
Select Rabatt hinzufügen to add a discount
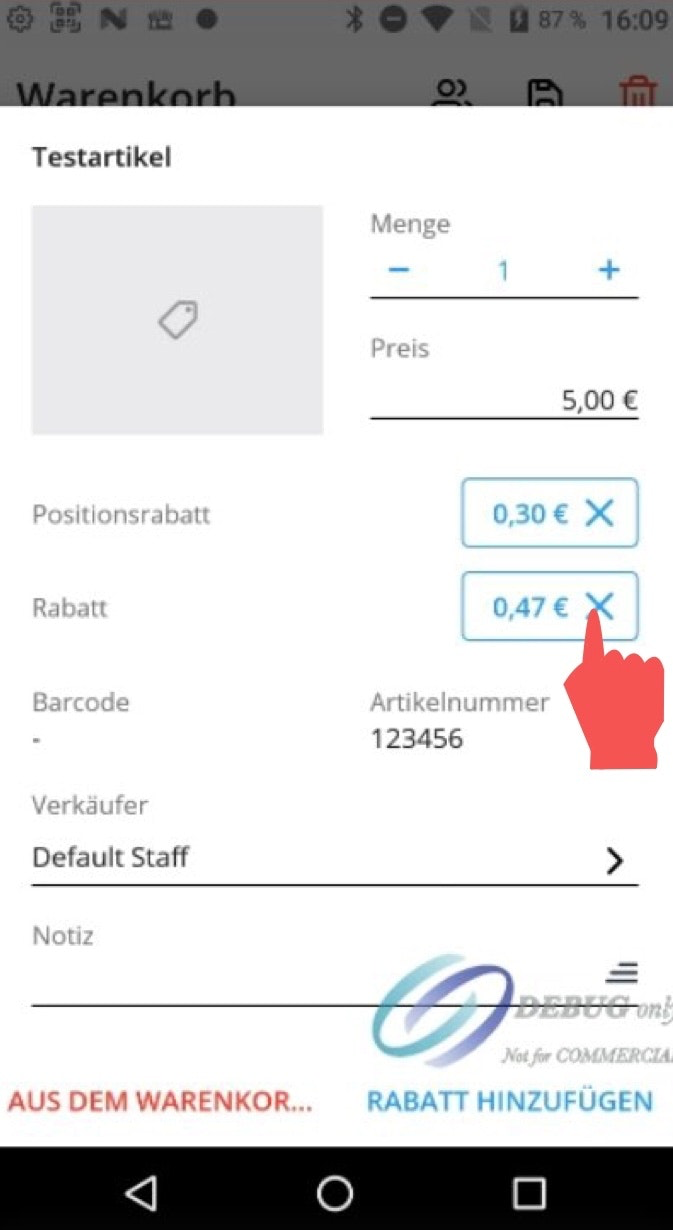510,1101
